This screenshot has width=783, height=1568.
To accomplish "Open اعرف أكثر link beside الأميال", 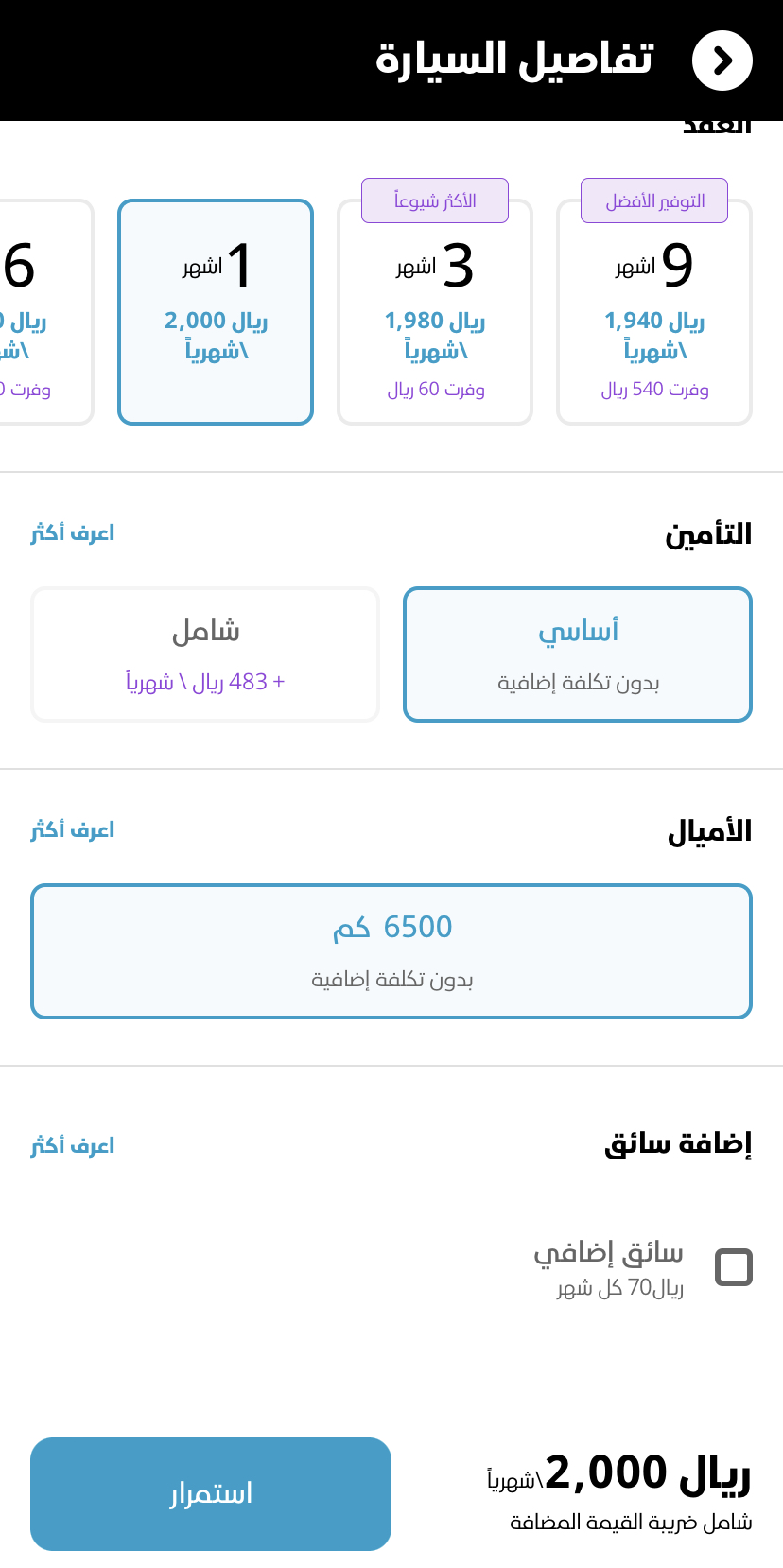I will tap(73, 829).
